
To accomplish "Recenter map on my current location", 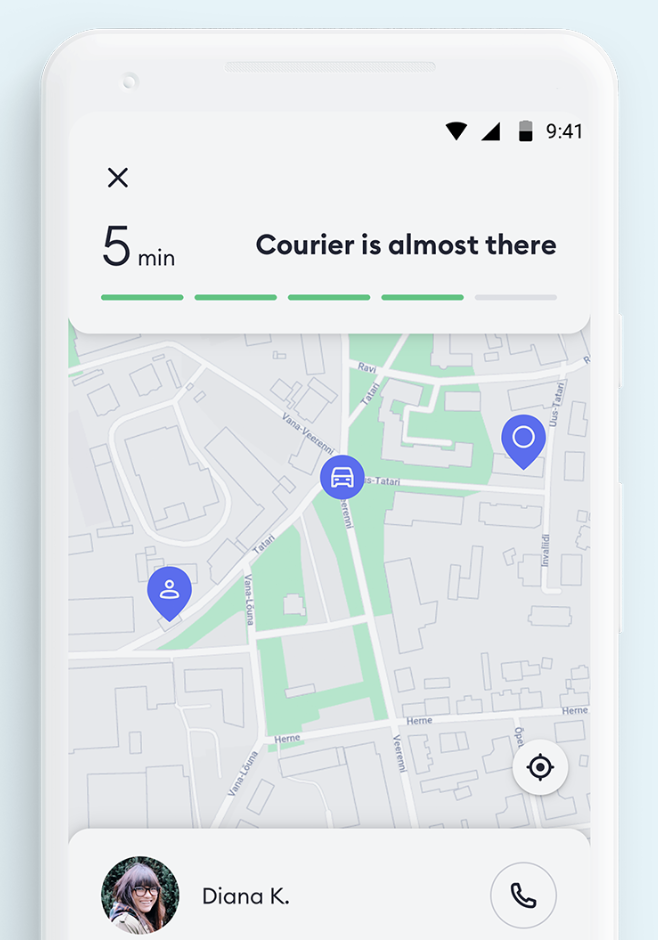I will click(540, 768).
